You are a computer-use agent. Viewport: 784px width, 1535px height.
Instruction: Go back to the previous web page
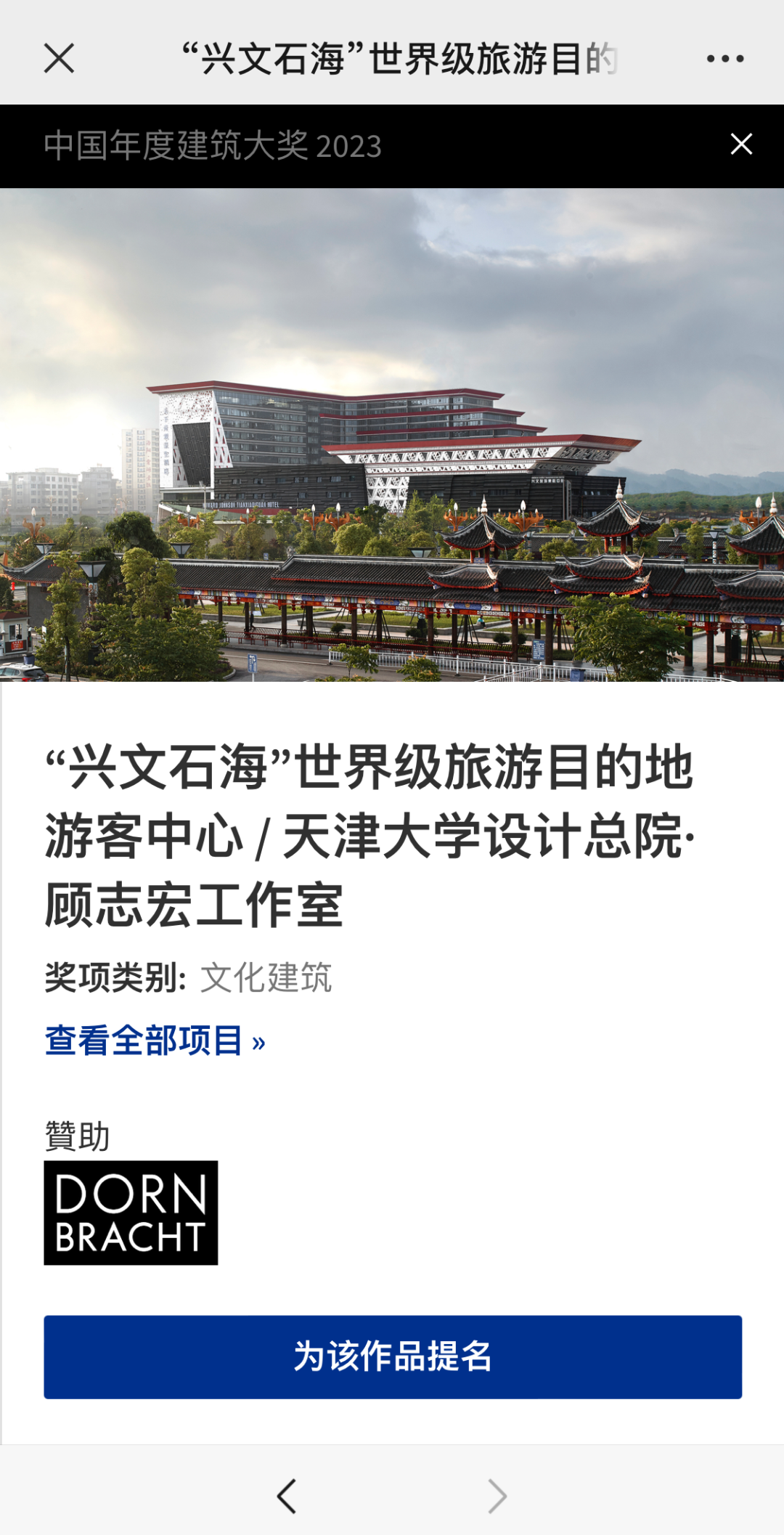click(x=287, y=1496)
